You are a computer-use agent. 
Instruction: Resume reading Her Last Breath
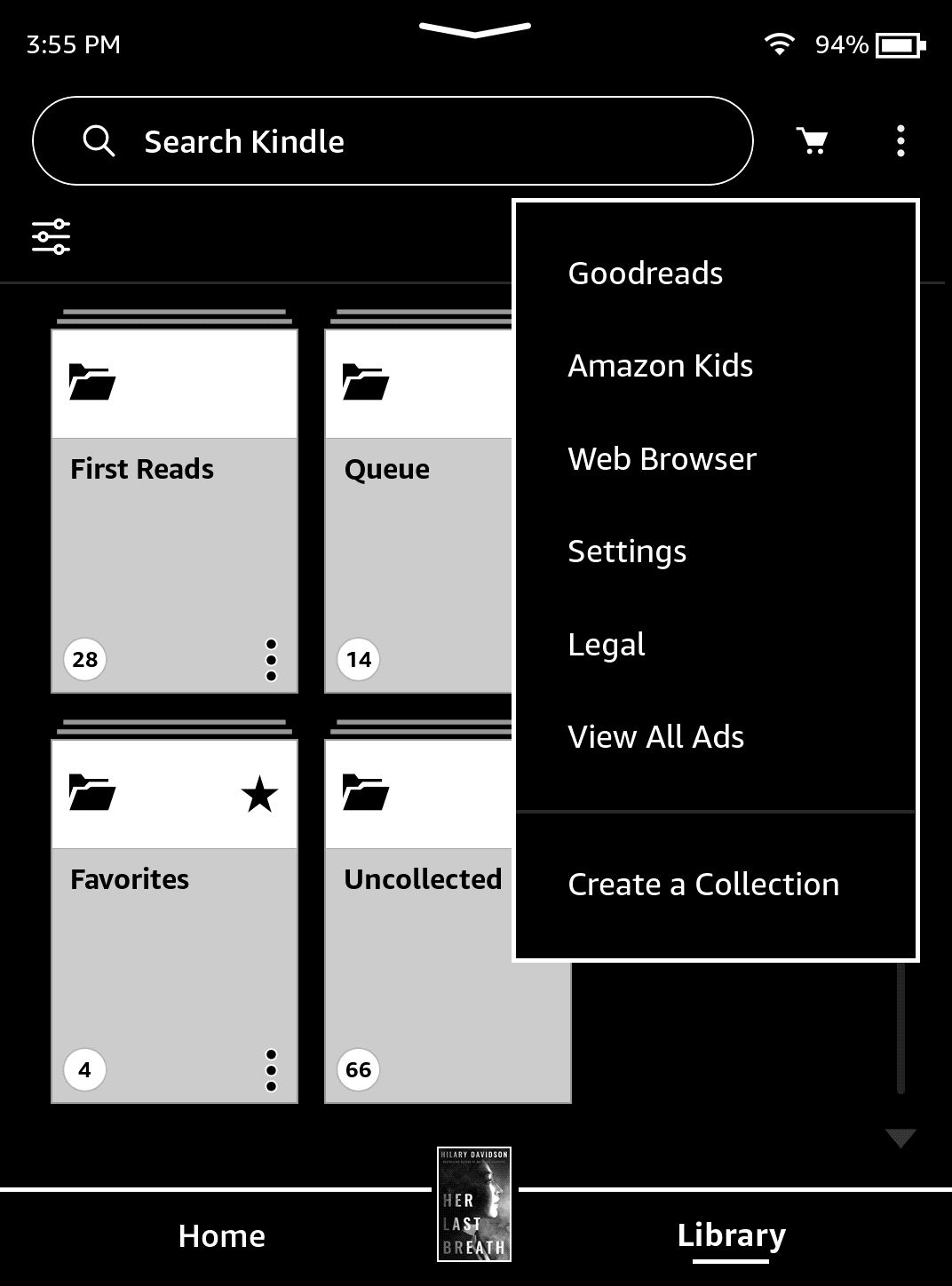(x=474, y=1204)
